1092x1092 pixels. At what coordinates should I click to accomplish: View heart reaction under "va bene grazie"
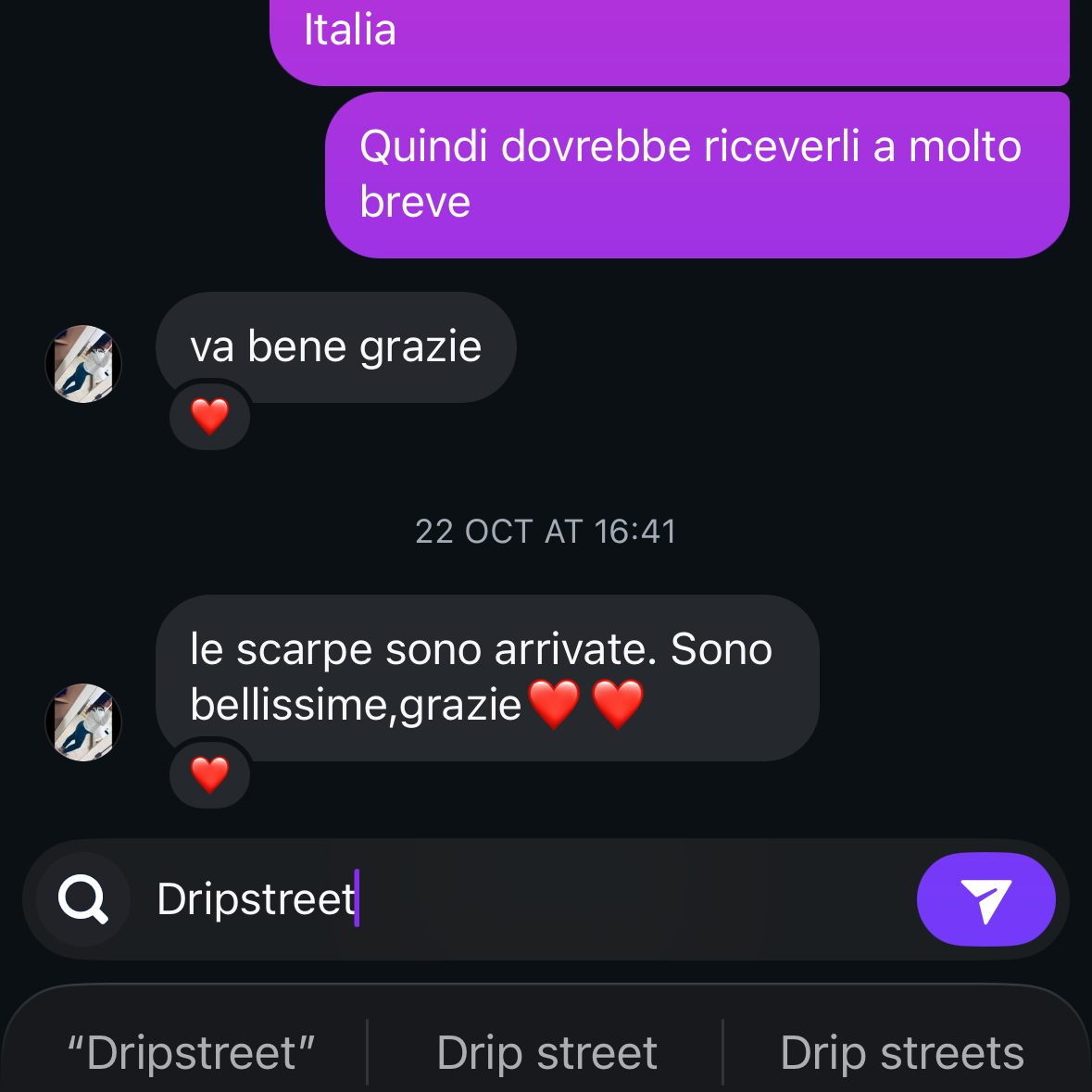(210, 416)
